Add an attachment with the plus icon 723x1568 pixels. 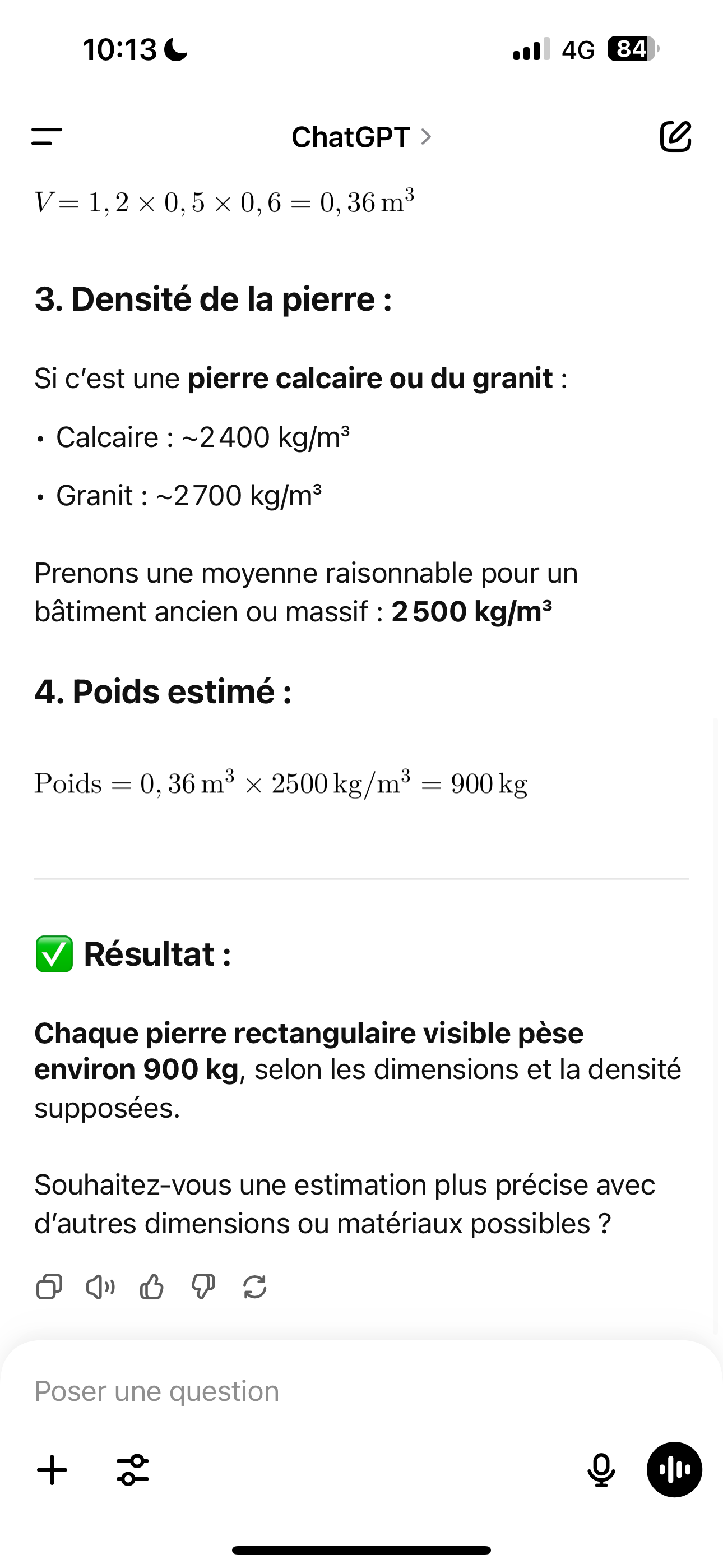point(52,1470)
